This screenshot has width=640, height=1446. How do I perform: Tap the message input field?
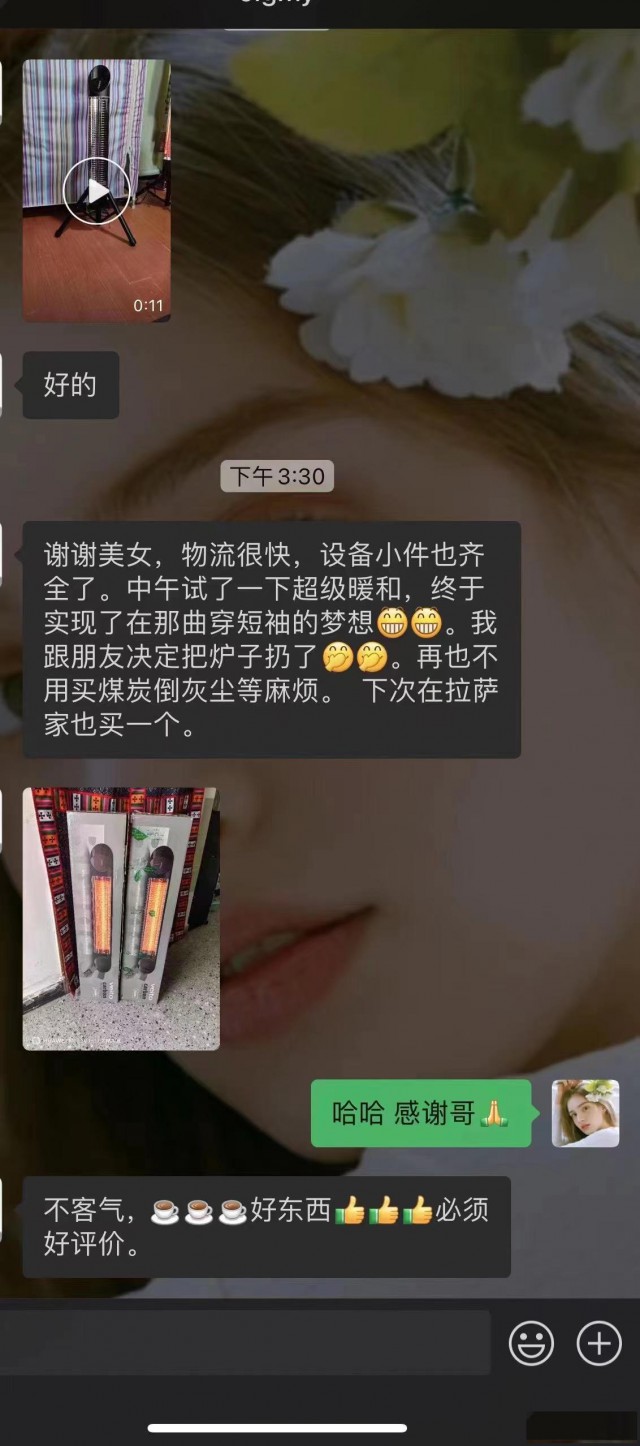coord(245,1342)
